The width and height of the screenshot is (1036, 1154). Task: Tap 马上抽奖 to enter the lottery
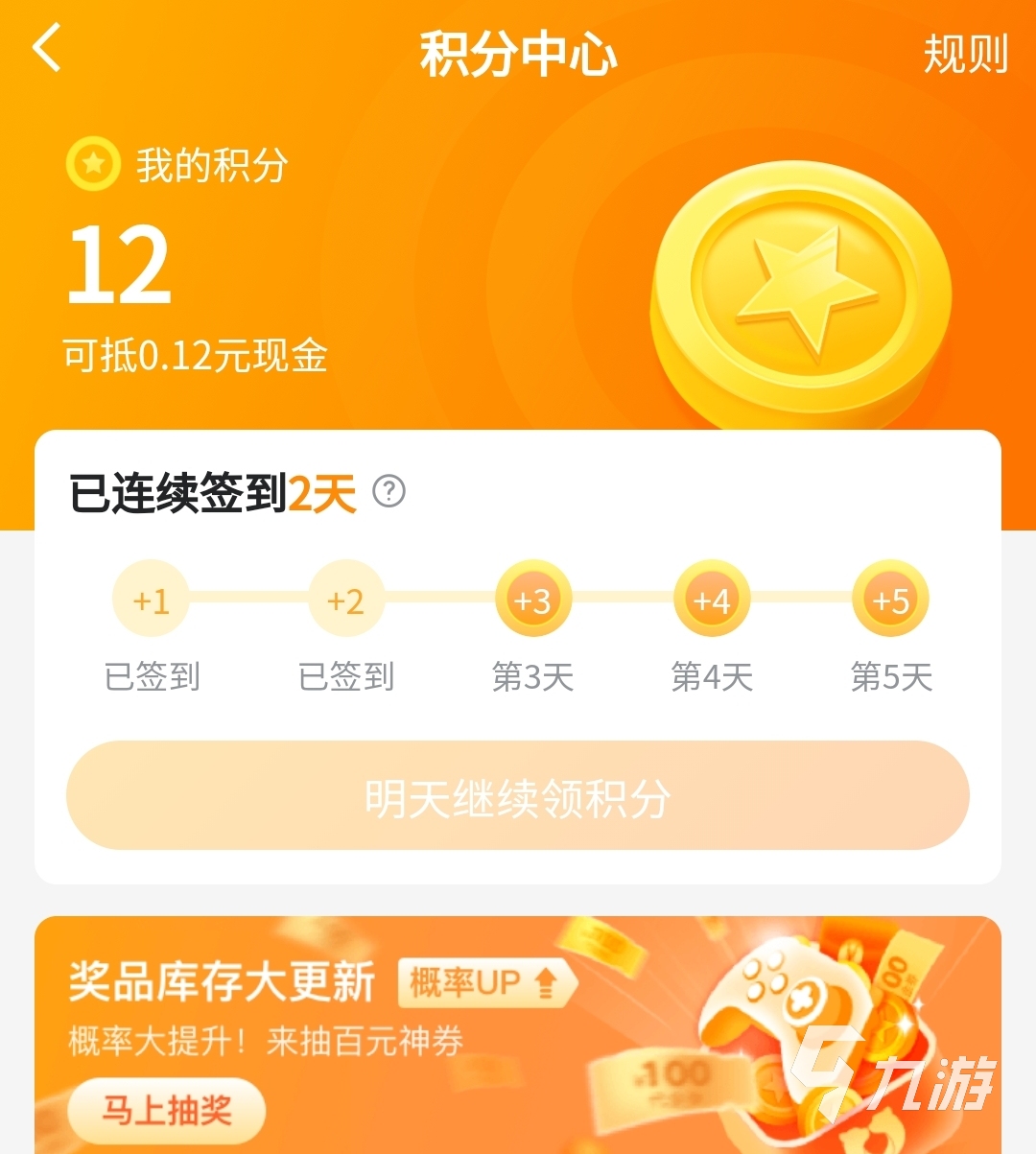167,1110
